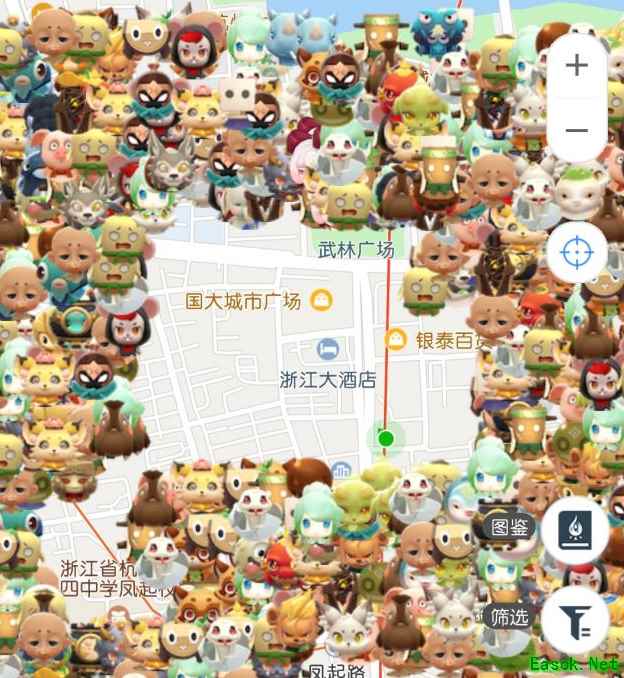Open the 筛选 filter options

click(576, 619)
